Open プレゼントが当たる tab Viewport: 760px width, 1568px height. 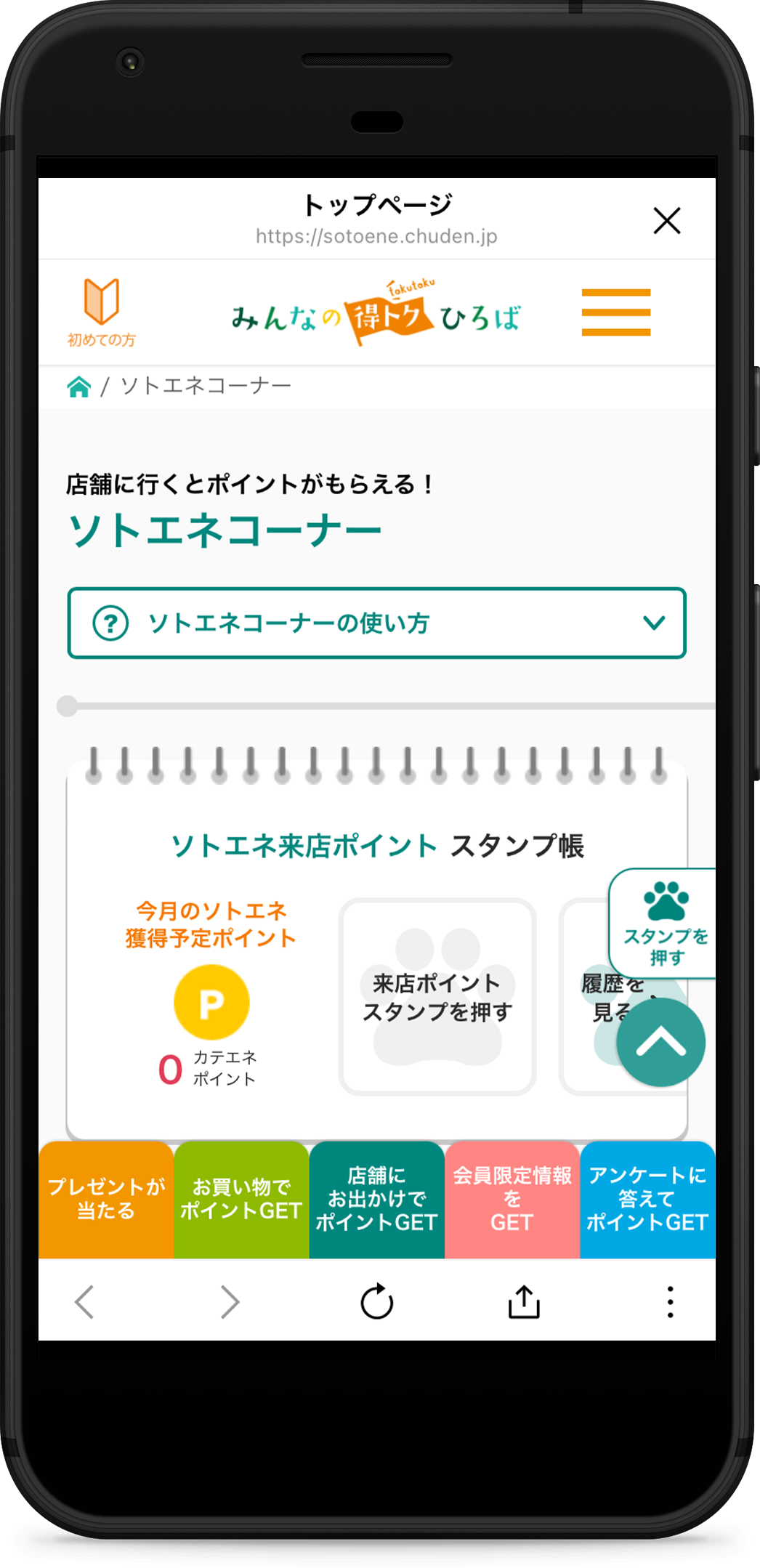tap(106, 1200)
